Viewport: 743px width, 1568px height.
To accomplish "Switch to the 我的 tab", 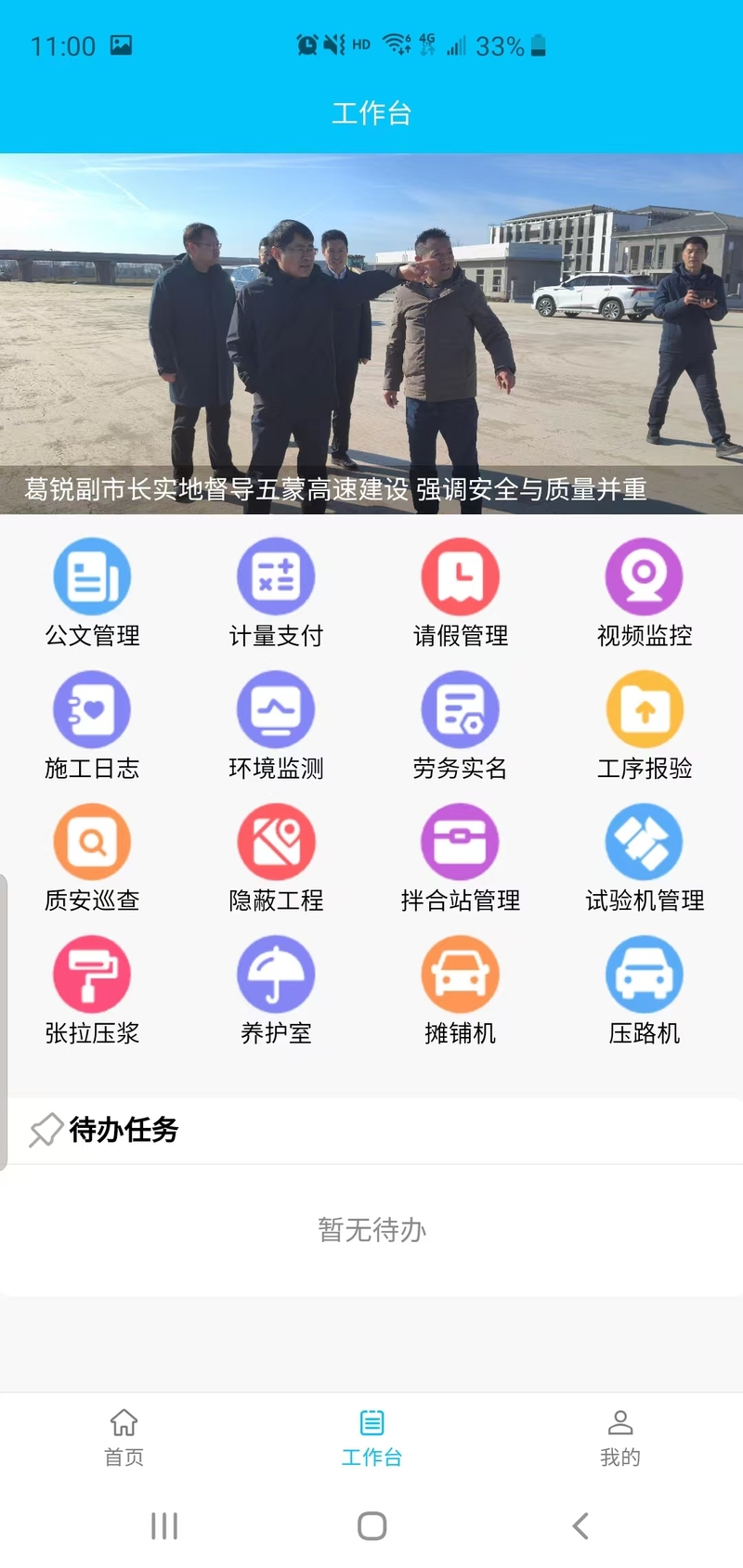I will pyautogui.click(x=619, y=1436).
